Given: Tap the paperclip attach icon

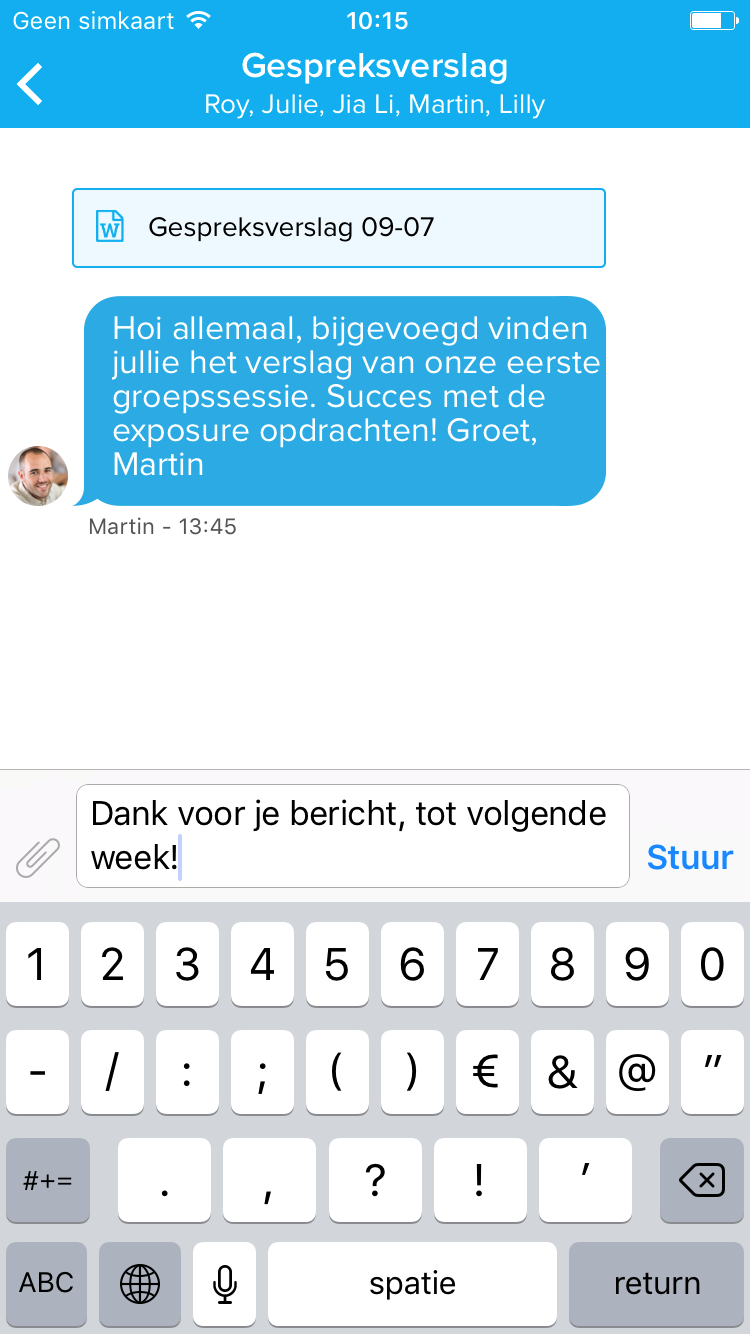Looking at the screenshot, I should [x=38, y=858].
